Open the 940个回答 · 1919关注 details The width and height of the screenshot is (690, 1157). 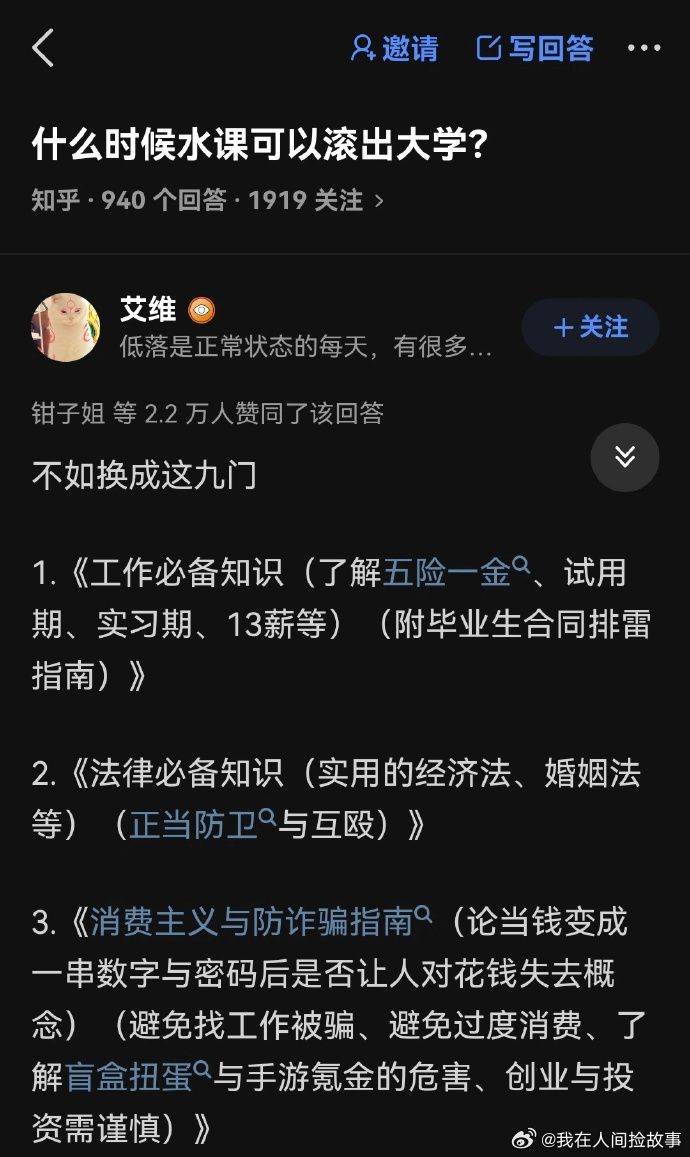click(207, 200)
